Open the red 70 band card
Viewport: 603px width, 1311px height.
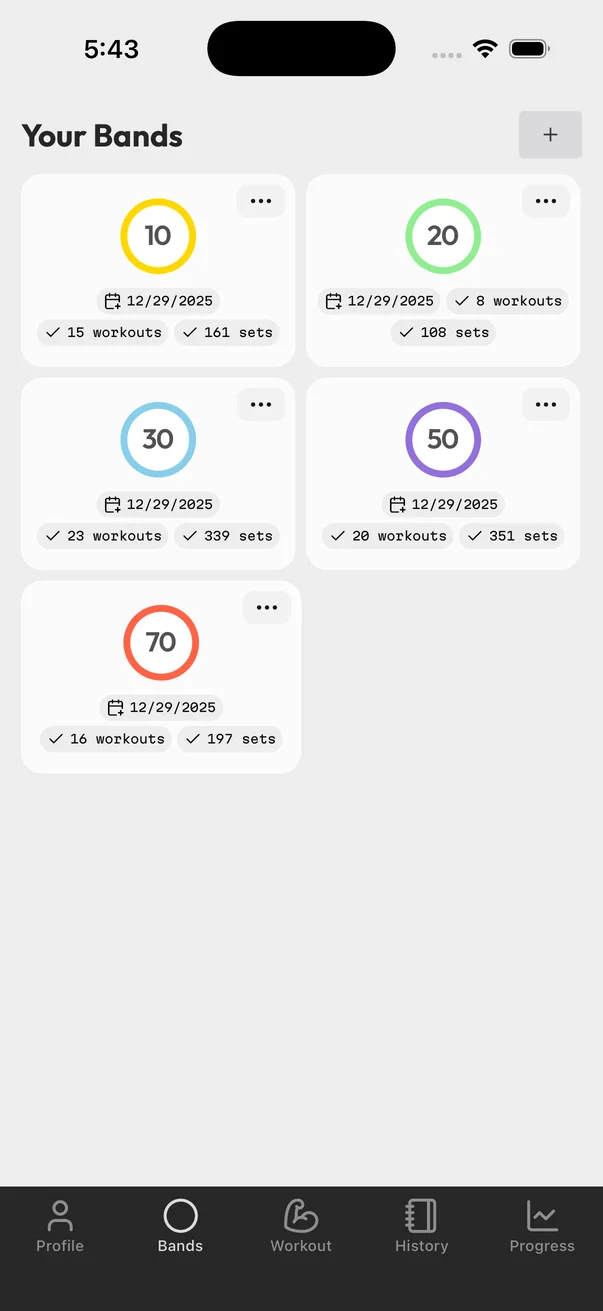point(161,642)
